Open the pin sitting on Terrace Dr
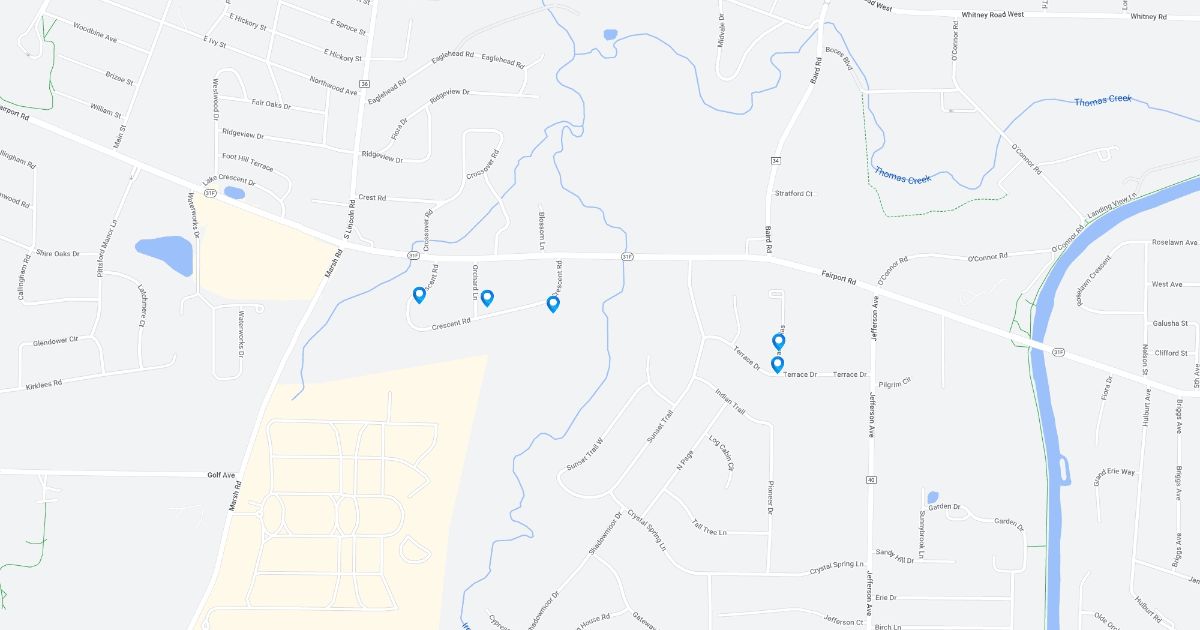 tap(777, 364)
